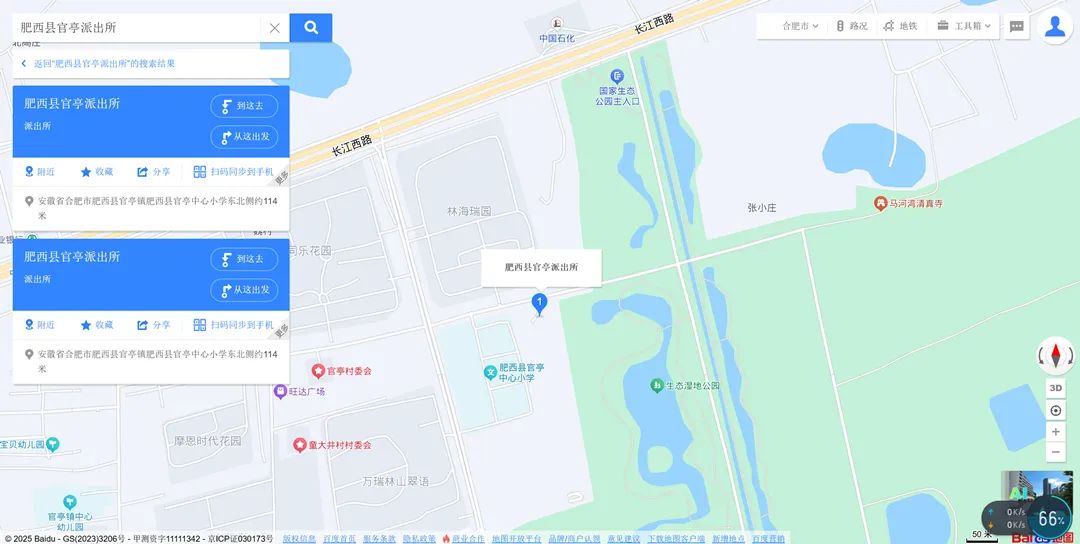1080x544 pixels.
Task: Open the 隐私政策 footer link
Action: click(419, 539)
